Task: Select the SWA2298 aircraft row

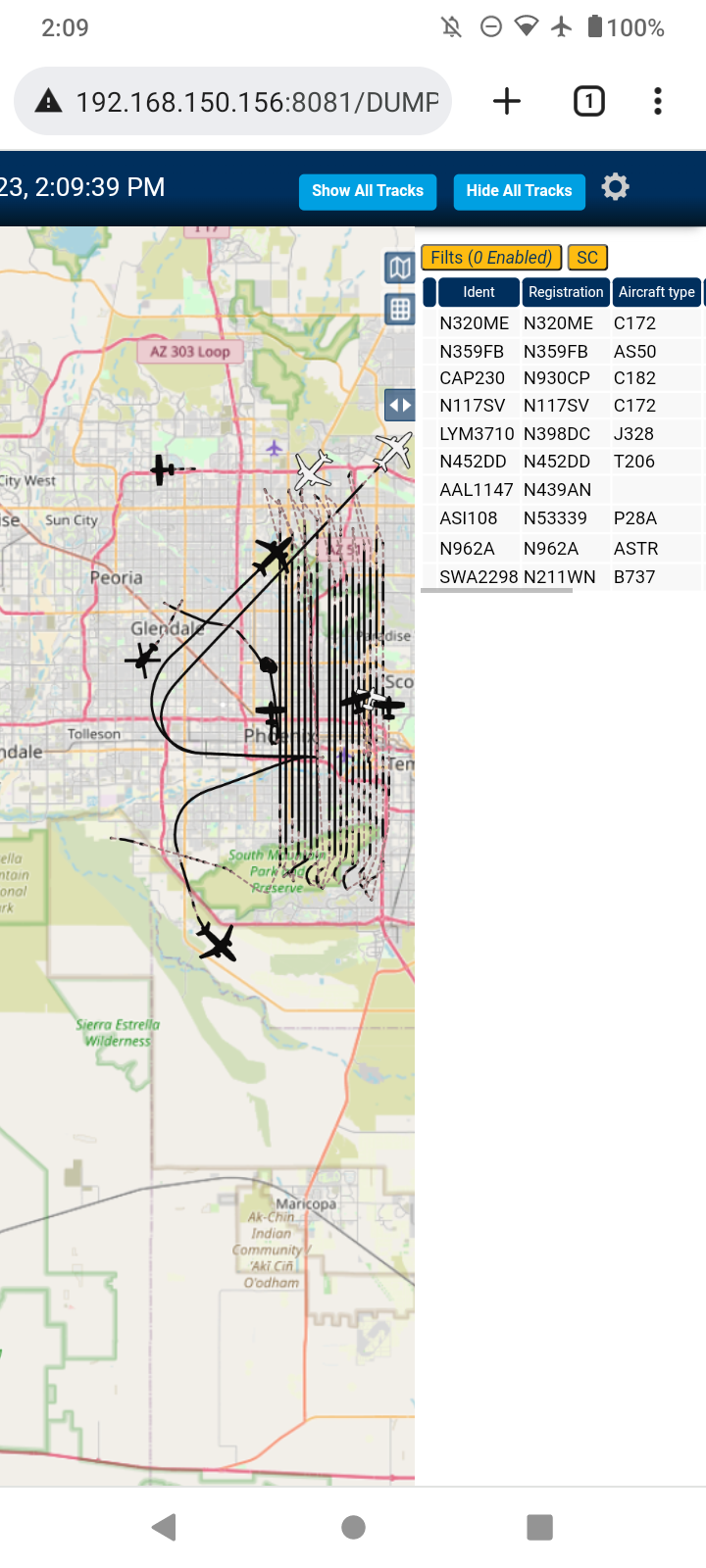Action: [563, 577]
